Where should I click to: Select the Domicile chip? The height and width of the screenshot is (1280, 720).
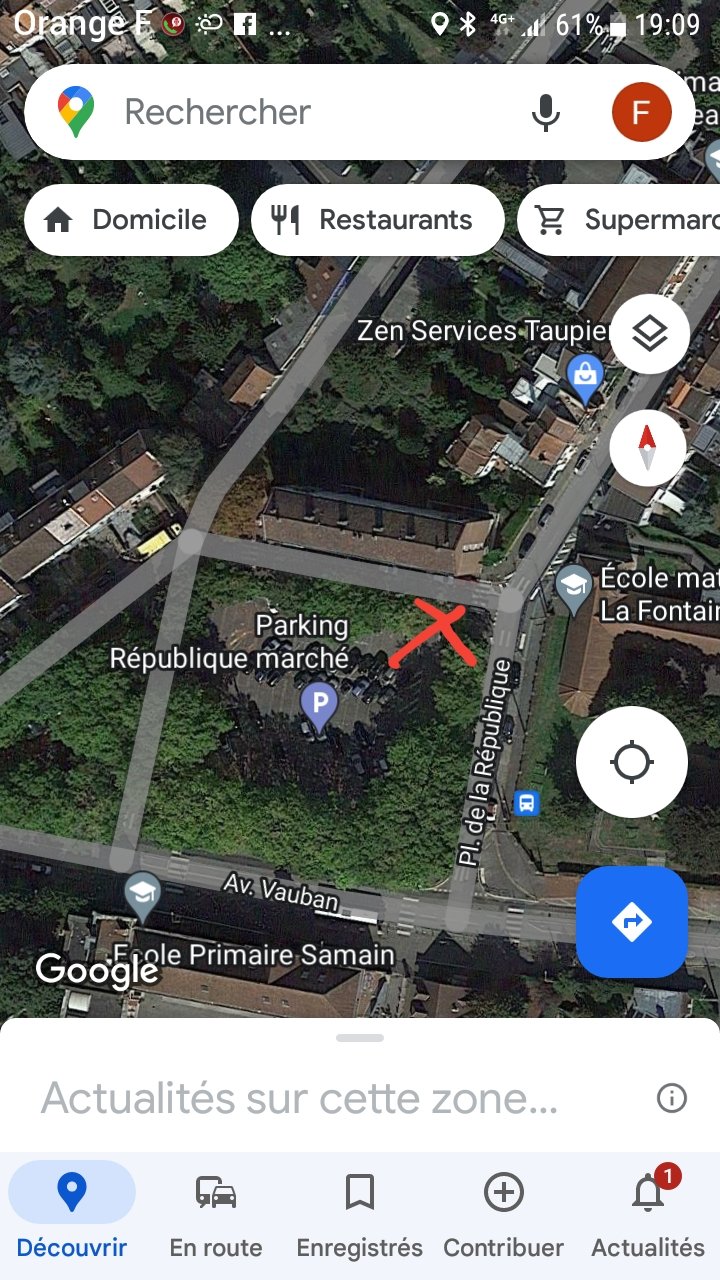pyautogui.click(x=131, y=220)
